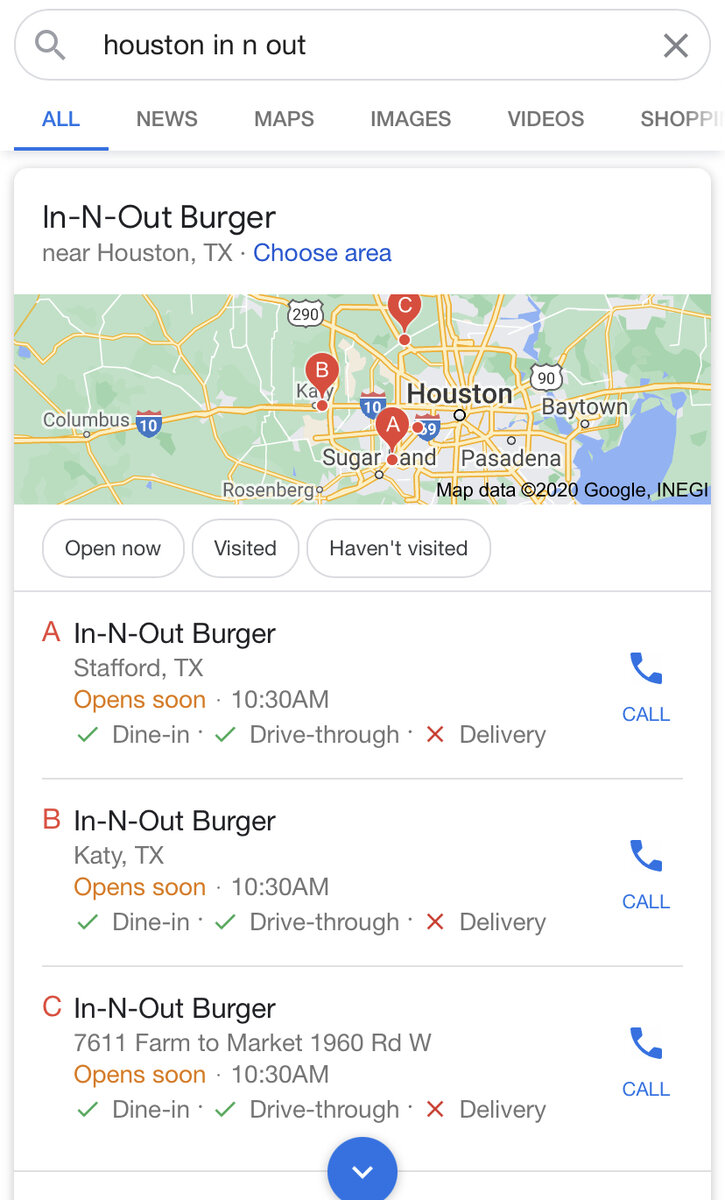This screenshot has width=725, height=1200.
Task: Select the All tab
Action: tap(61, 119)
